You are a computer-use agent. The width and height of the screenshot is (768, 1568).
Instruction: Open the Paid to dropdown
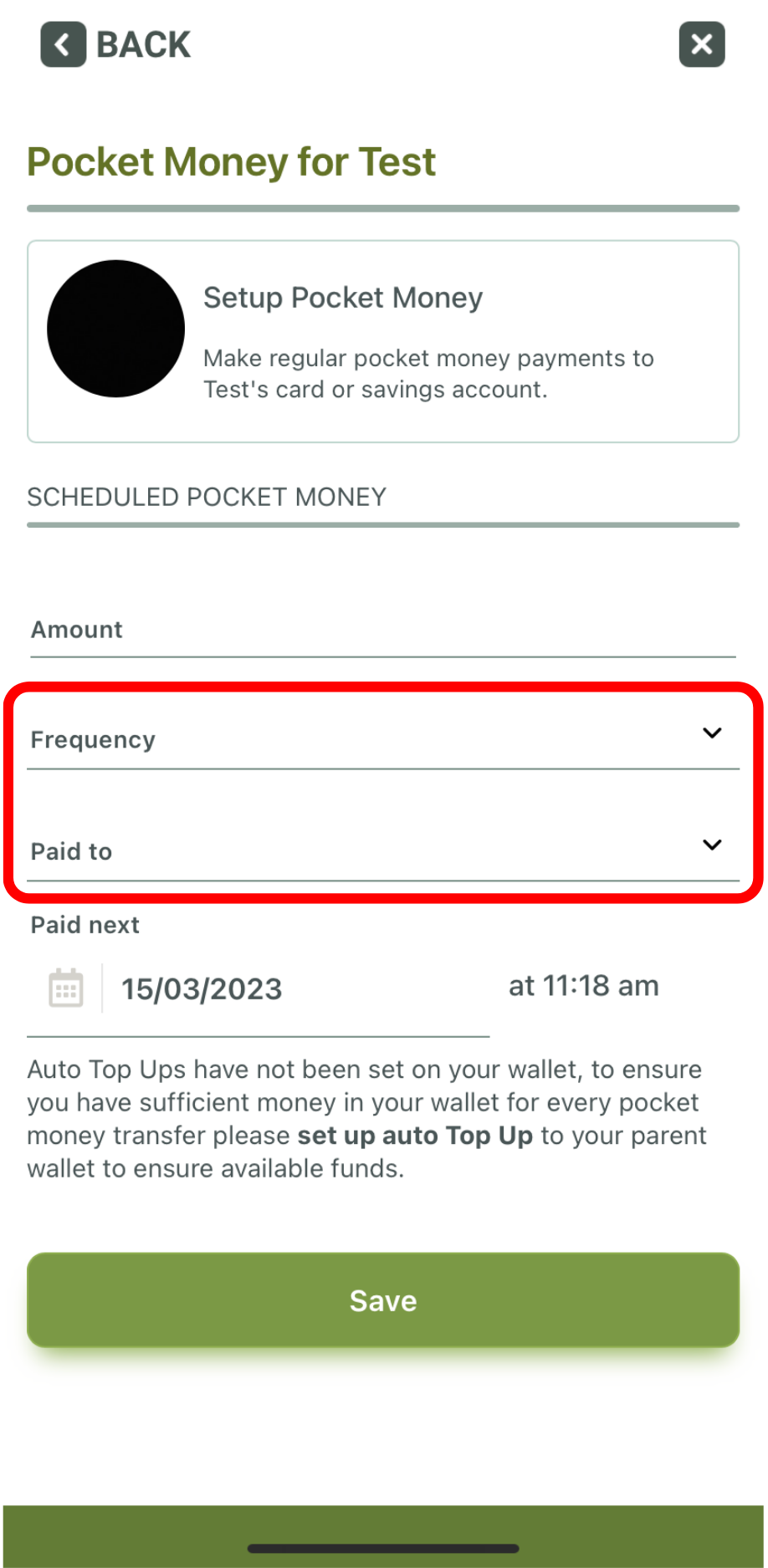pos(382,850)
